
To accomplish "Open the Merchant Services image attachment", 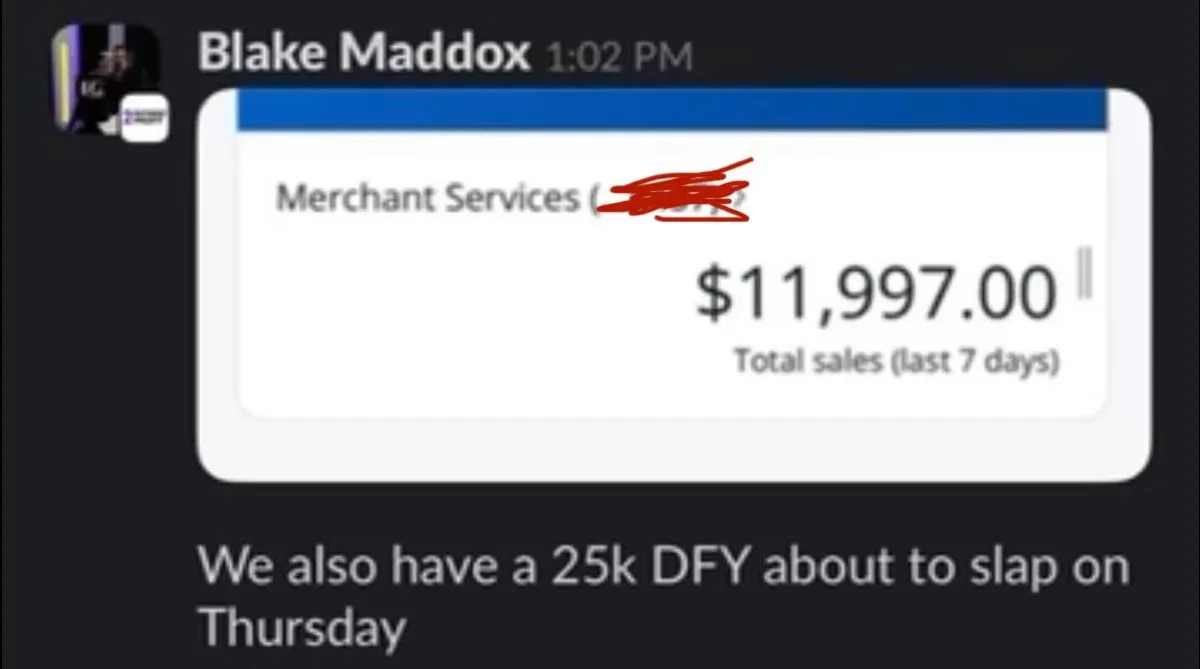I will [672, 285].
